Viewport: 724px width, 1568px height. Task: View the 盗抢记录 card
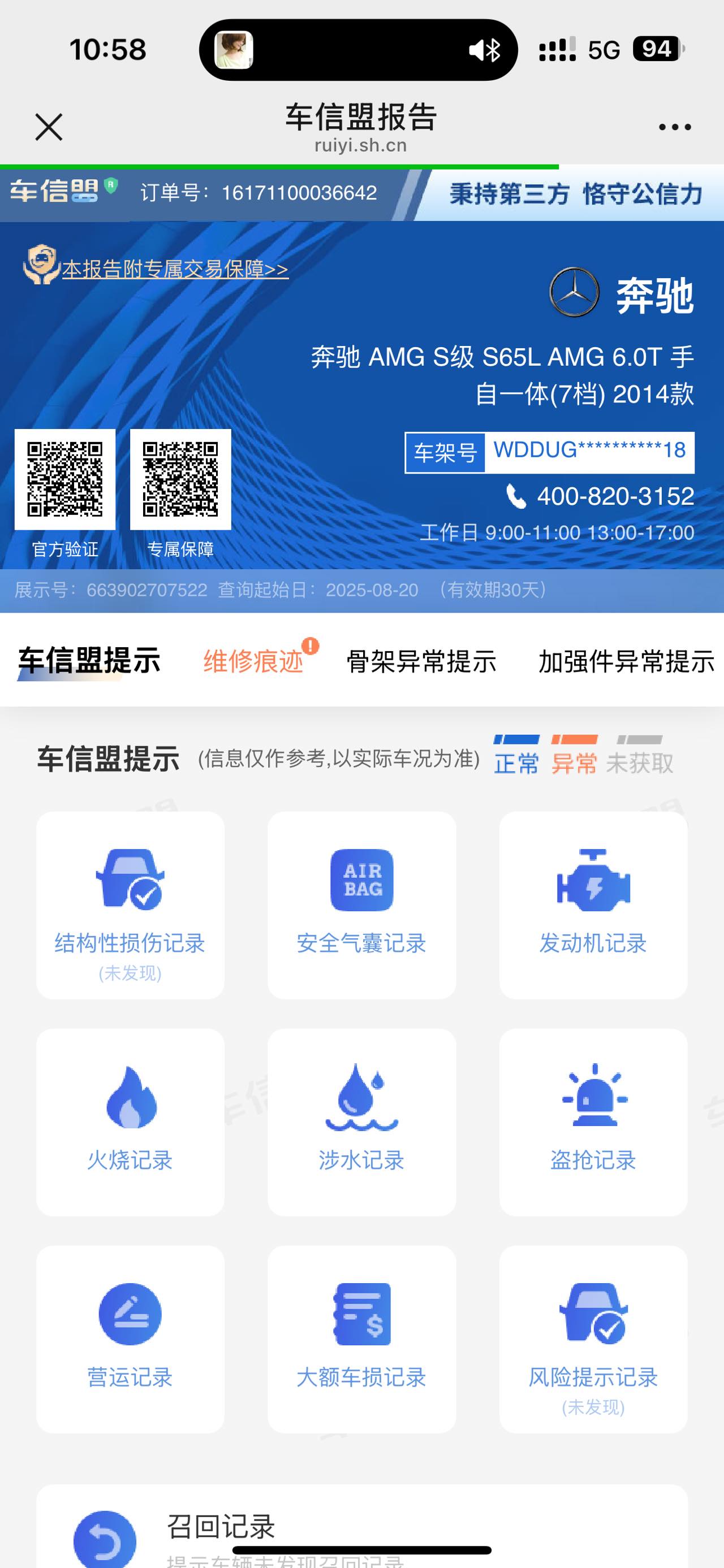pyautogui.click(x=593, y=1122)
